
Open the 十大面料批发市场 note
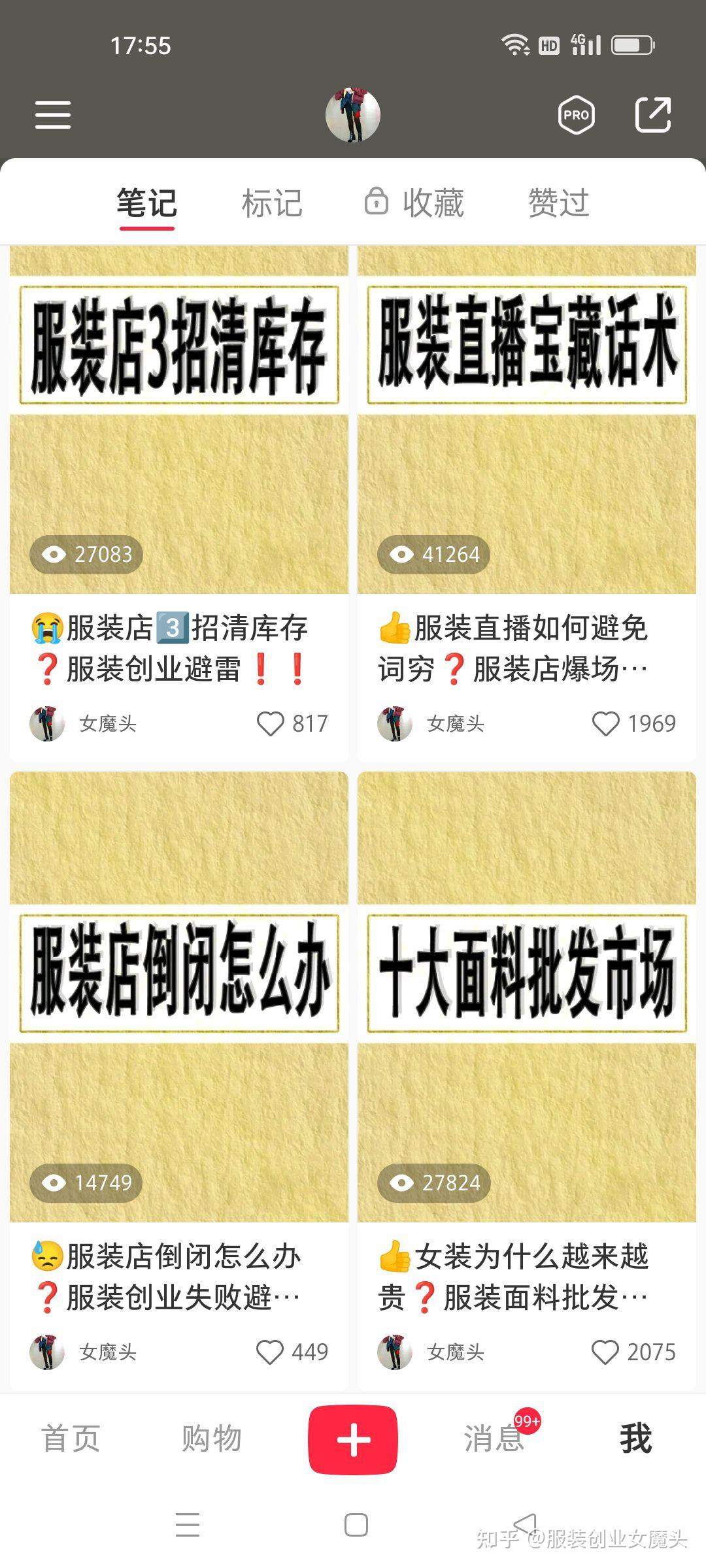(x=527, y=996)
